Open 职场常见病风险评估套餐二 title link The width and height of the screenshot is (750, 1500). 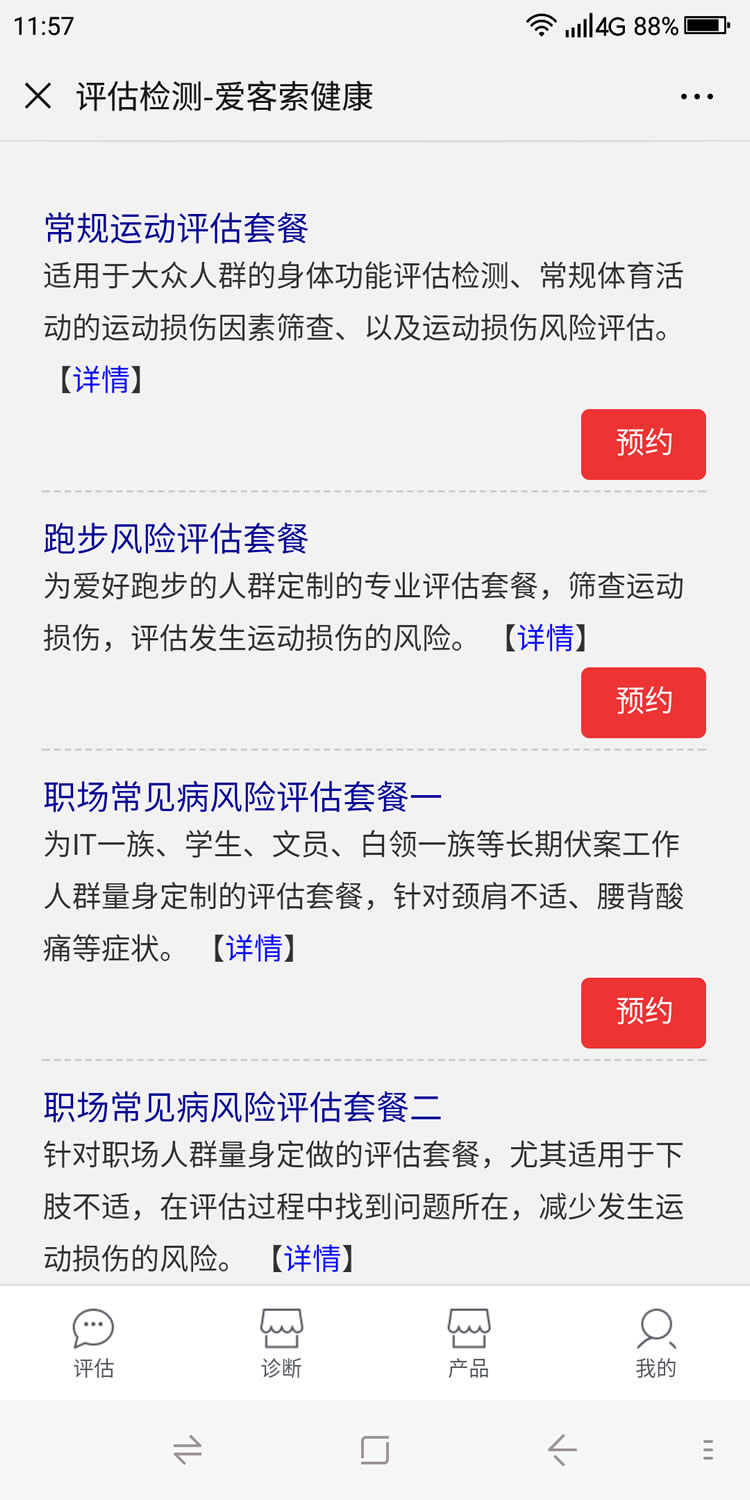[242, 1107]
